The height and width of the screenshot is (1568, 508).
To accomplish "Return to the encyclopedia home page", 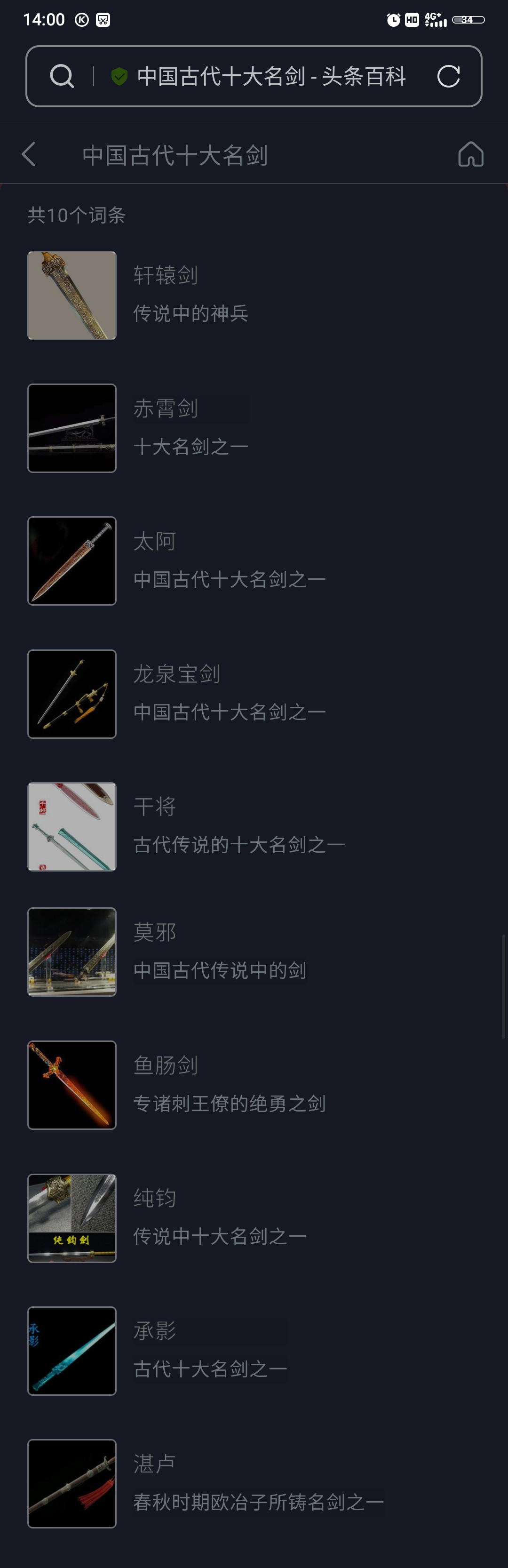I will pyautogui.click(x=470, y=155).
